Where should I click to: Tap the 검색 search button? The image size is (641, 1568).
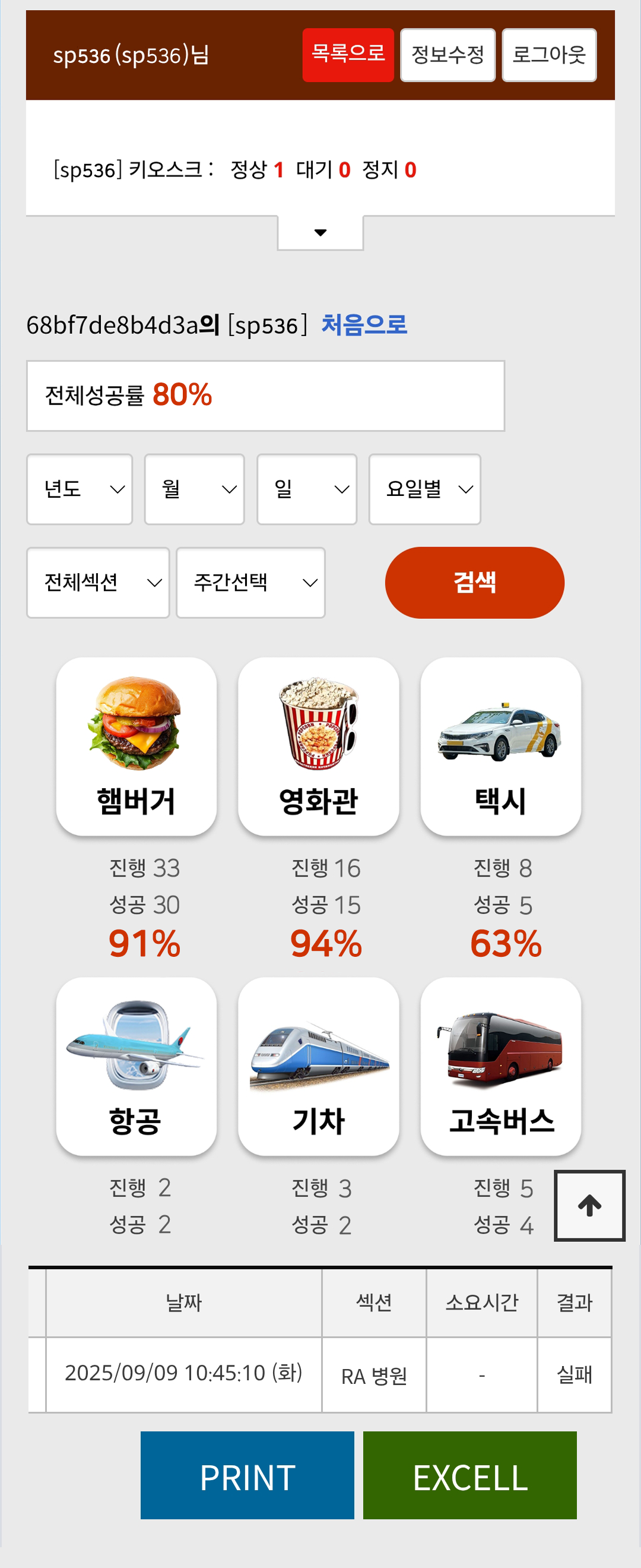[x=474, y=583]
